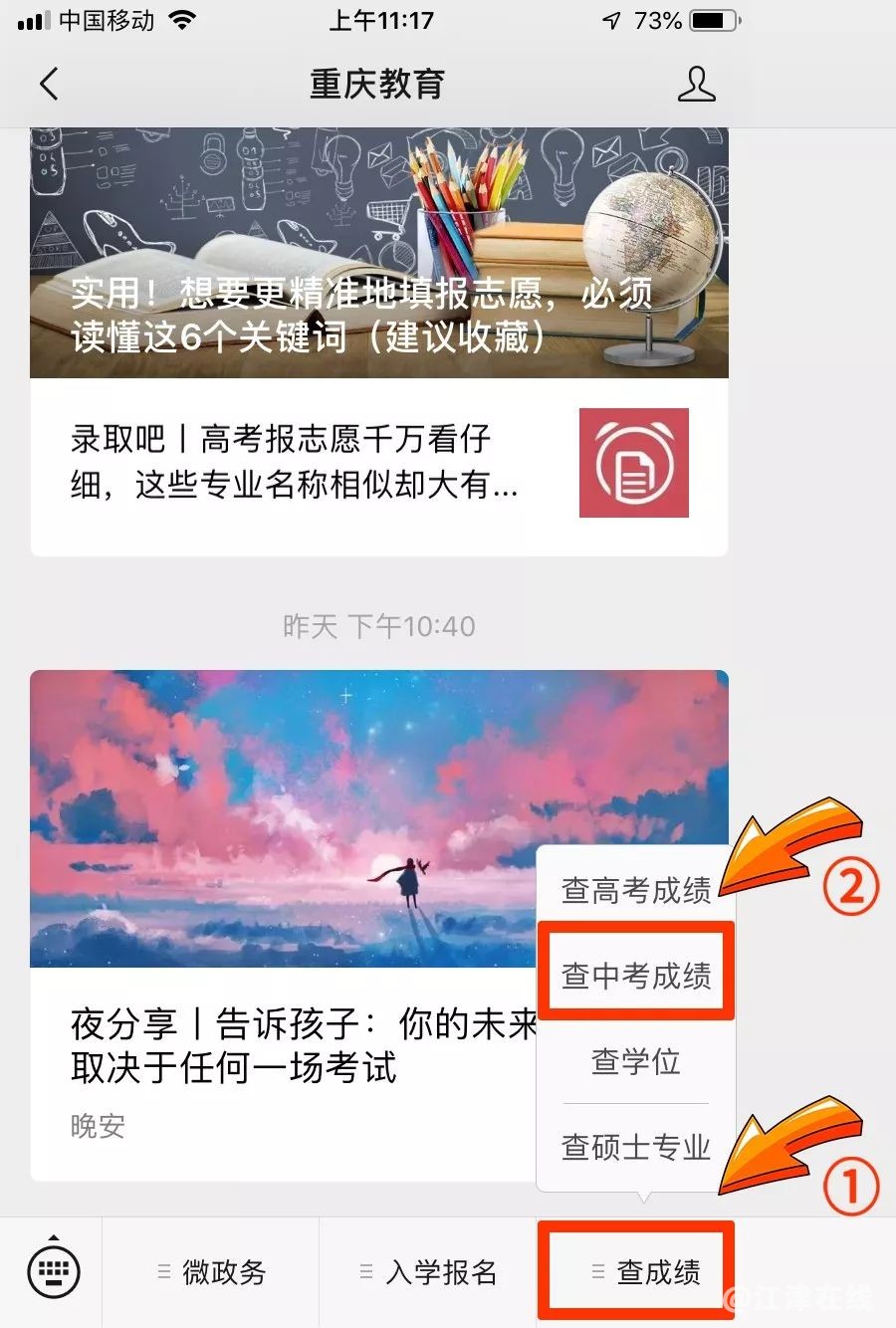The height and width of the screenshot is (1328, 896).
Task: Open the account profile icon
Action: pyautogui.click(x=696, y=85)
